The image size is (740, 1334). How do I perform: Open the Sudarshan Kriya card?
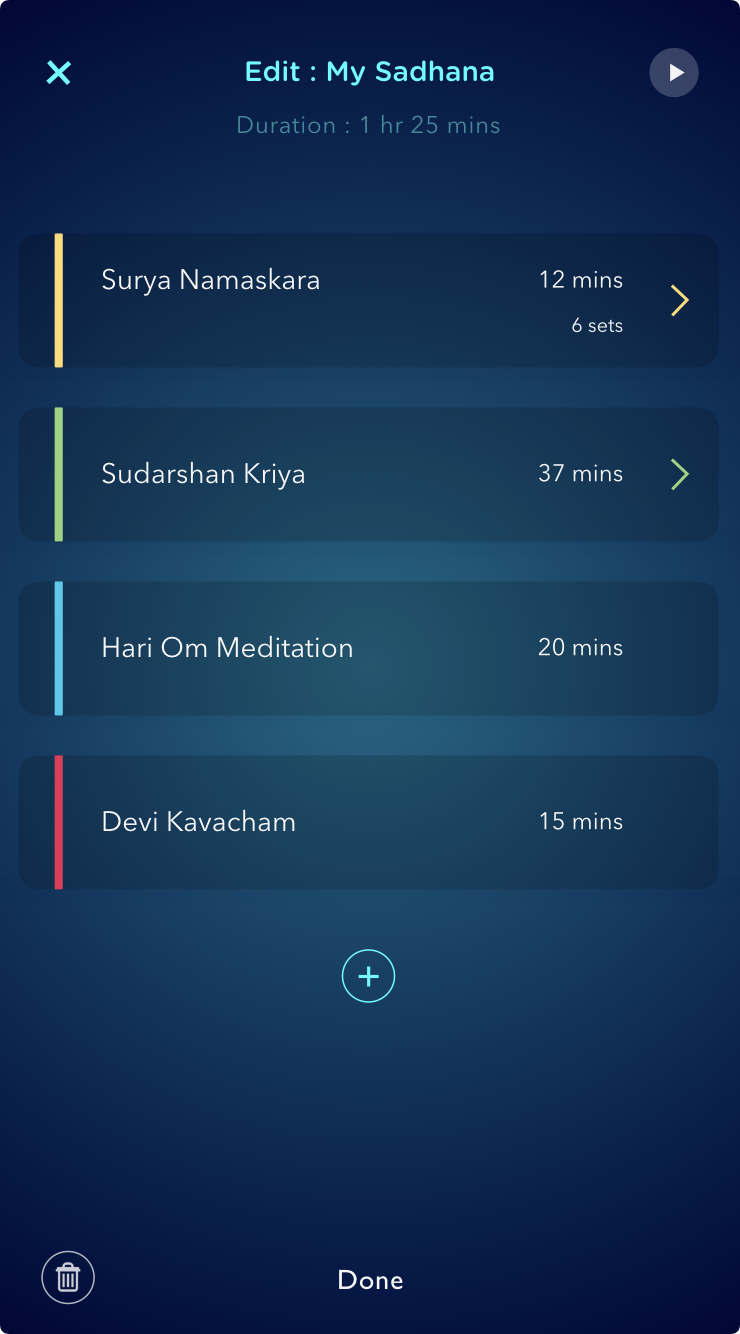pyautogui.click(x=369, y=474)
